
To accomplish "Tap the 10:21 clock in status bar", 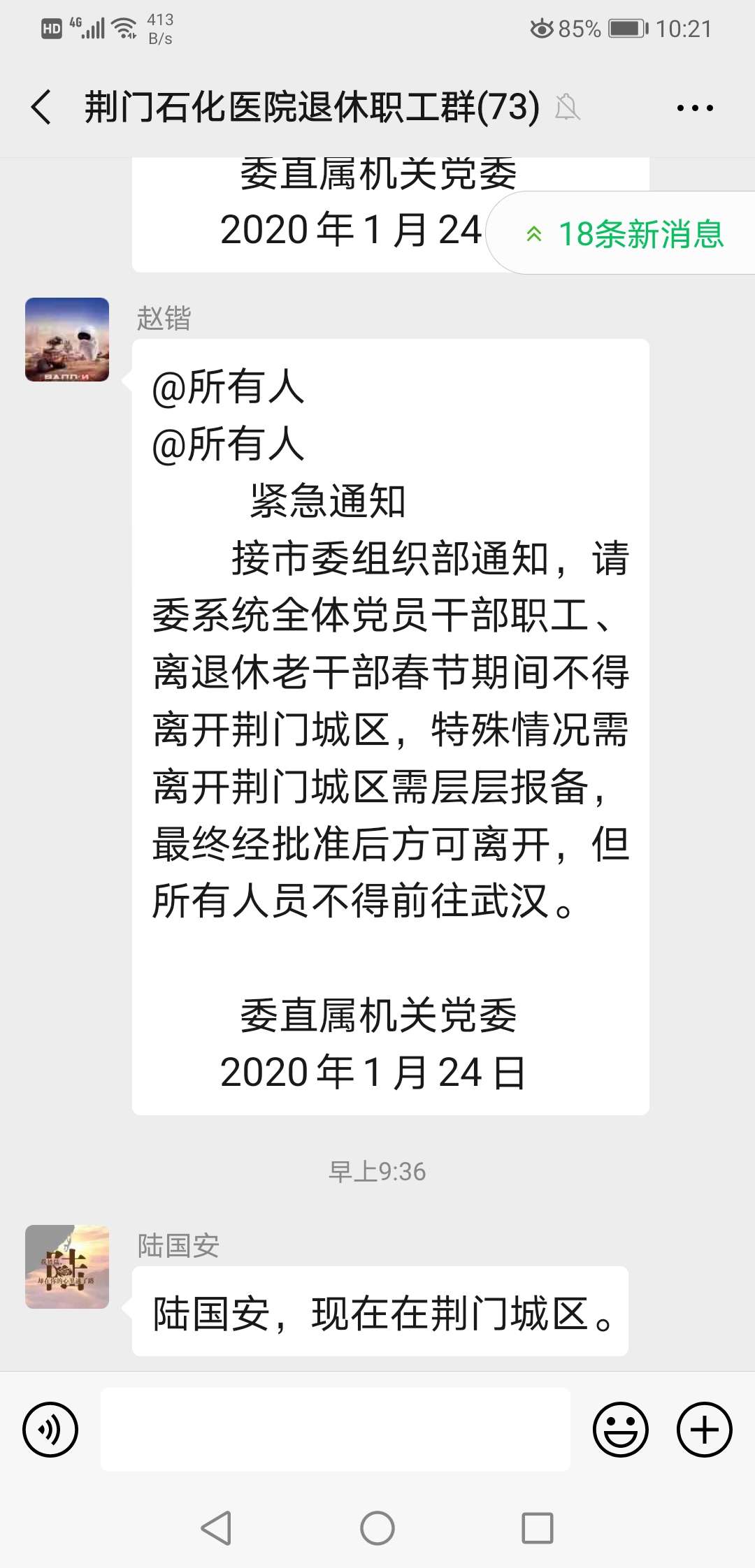I will (682, 29).
